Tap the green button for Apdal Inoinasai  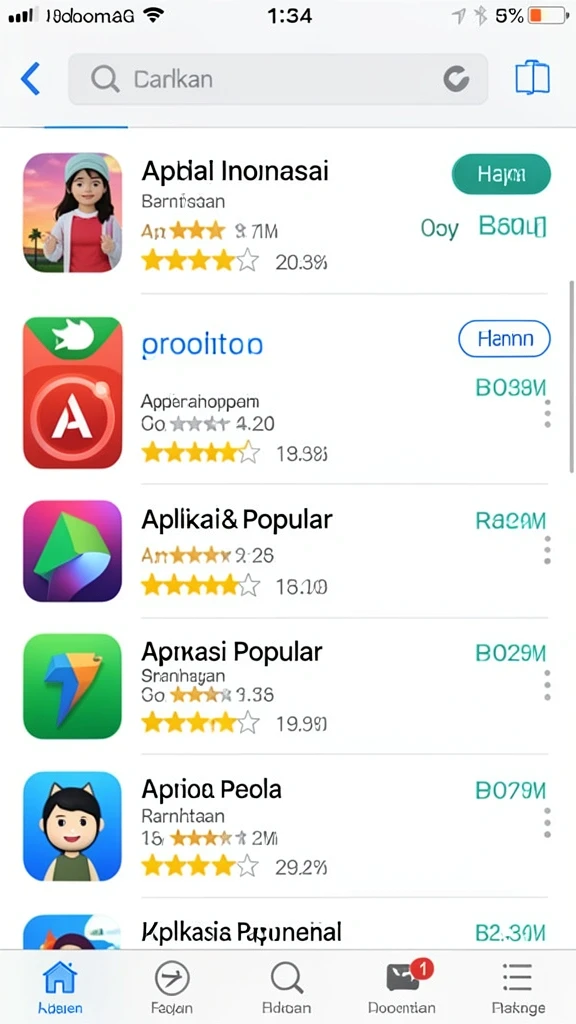point(501,174)
